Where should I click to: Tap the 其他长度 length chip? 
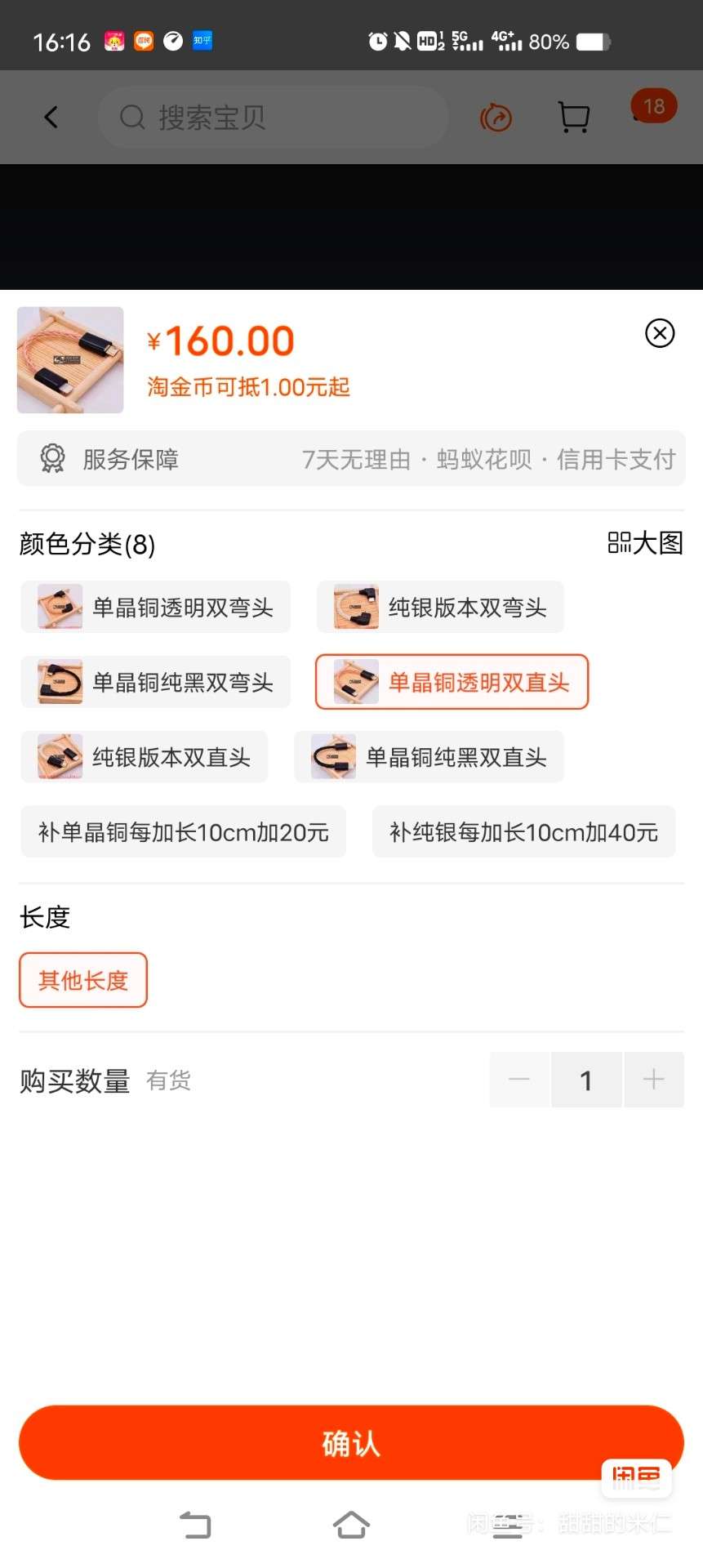pyautogui.click(x=83, y=980)
